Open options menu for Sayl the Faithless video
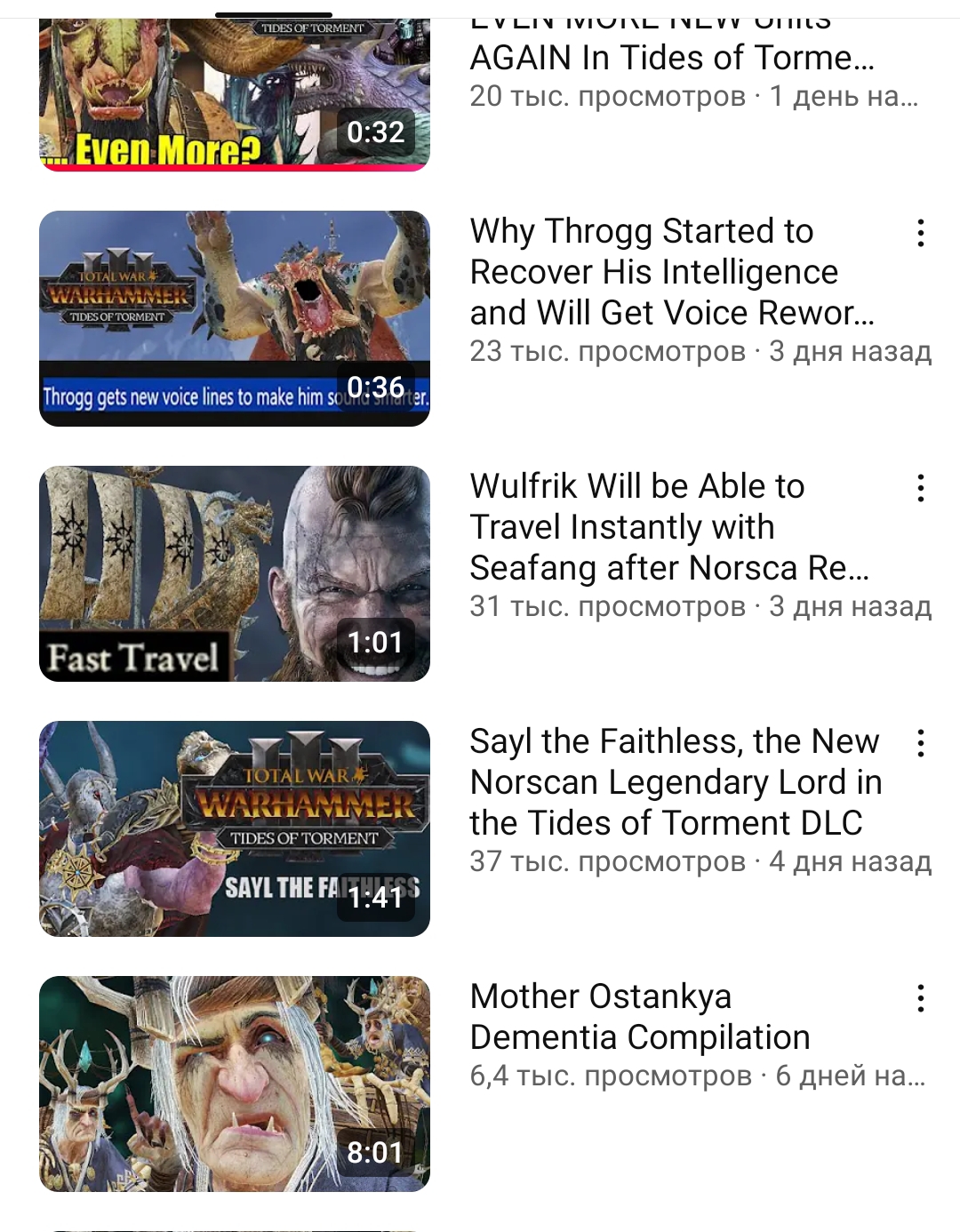960x1232 pixels. [921, 743]
